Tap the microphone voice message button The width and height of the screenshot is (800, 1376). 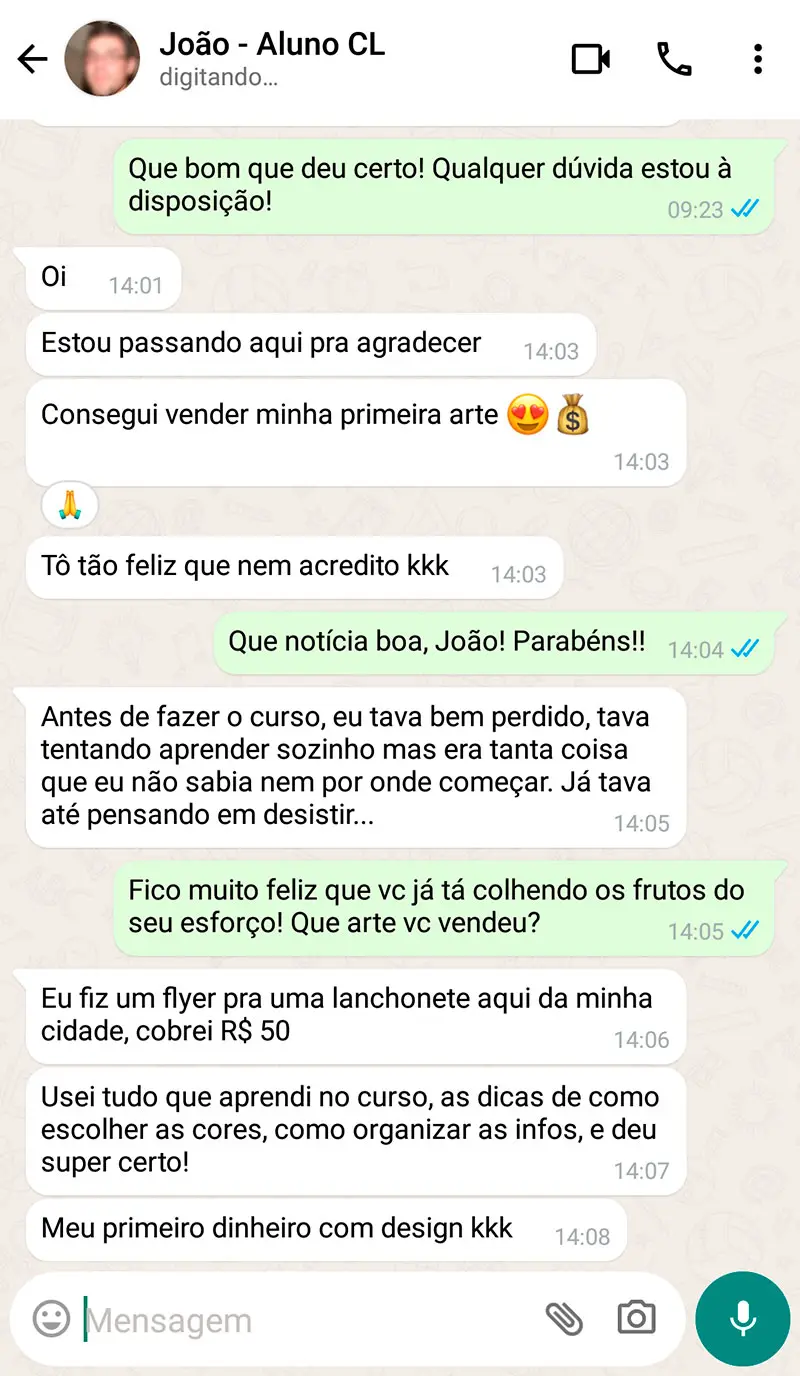coord(743,1319)
